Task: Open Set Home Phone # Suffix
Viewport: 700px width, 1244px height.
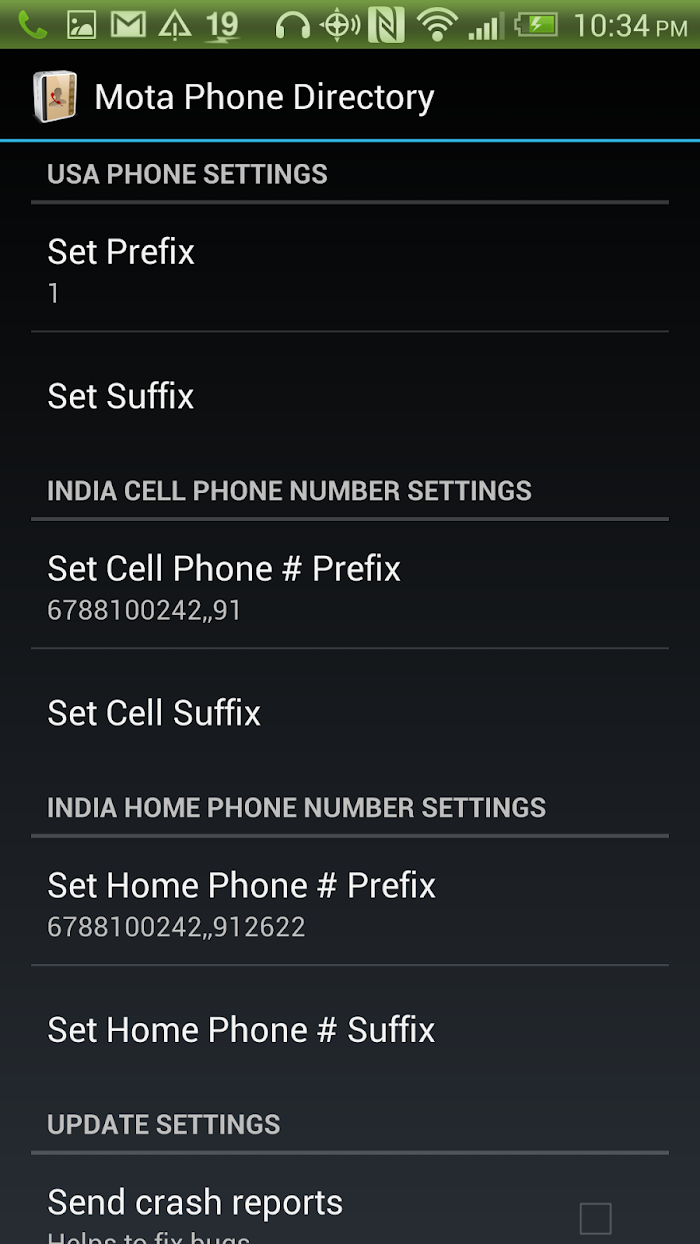Action: click(350, 1030)
